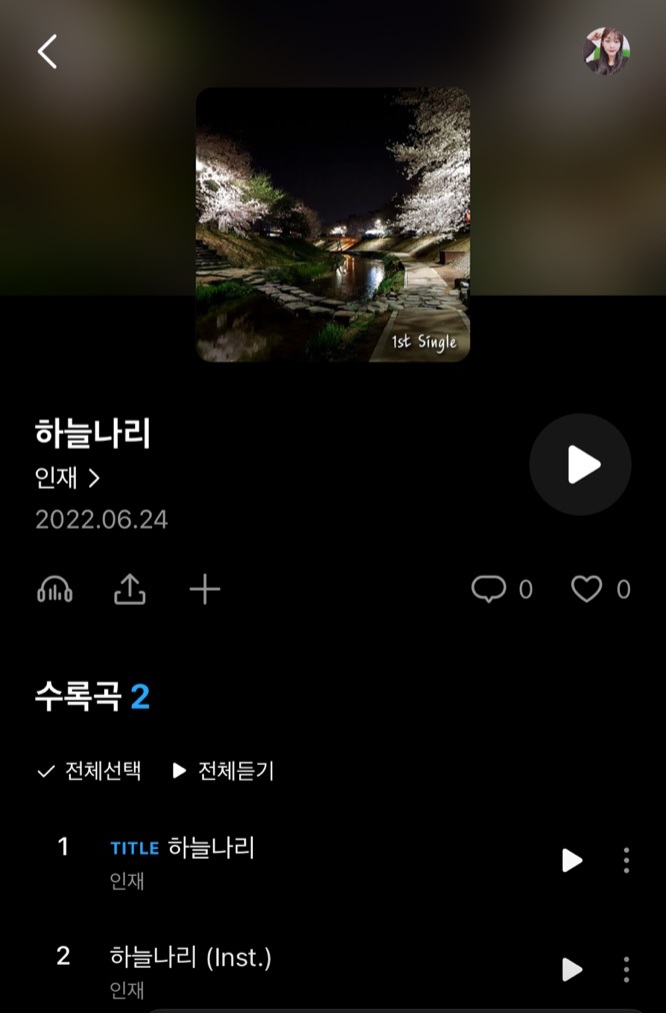
Task: Open the headphones sound wave icon
Action: tap(55, 590)
